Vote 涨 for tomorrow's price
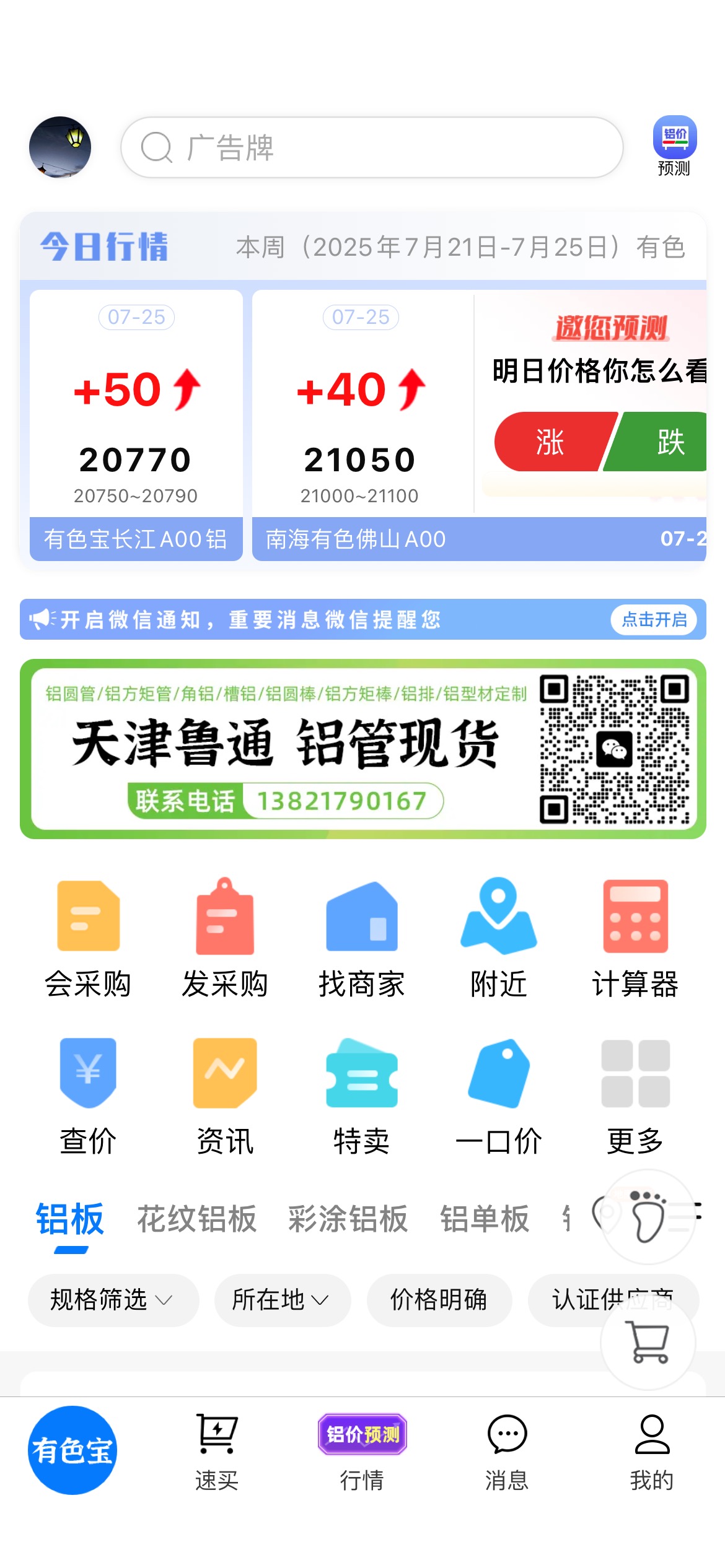The width and height of the screenshot is (725, 1568). 551,442
